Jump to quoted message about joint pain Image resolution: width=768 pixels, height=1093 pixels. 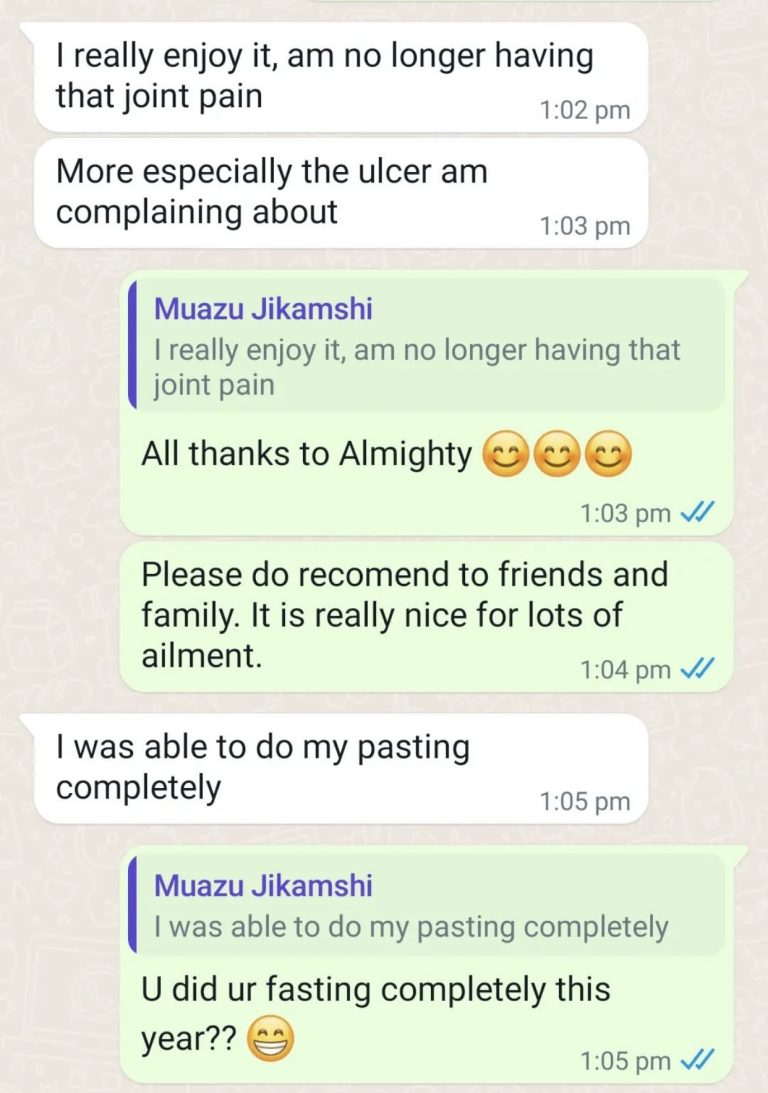point(426,347)
